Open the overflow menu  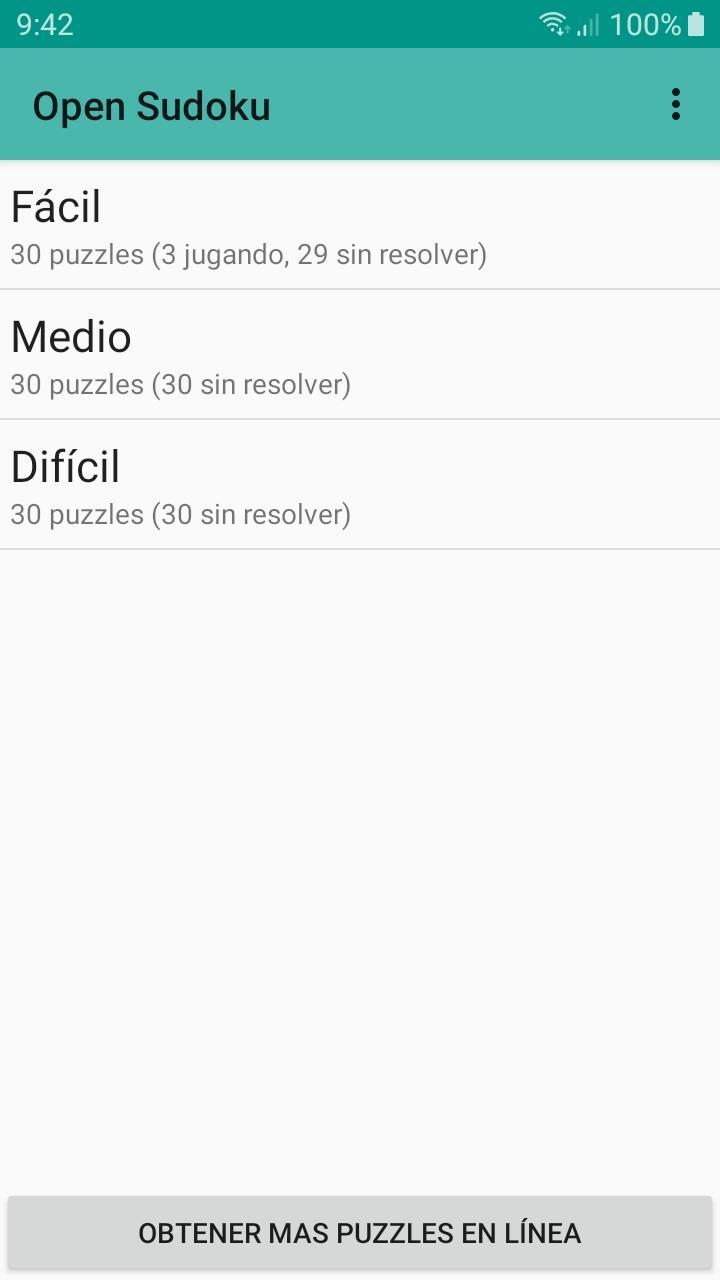[676, 105]
